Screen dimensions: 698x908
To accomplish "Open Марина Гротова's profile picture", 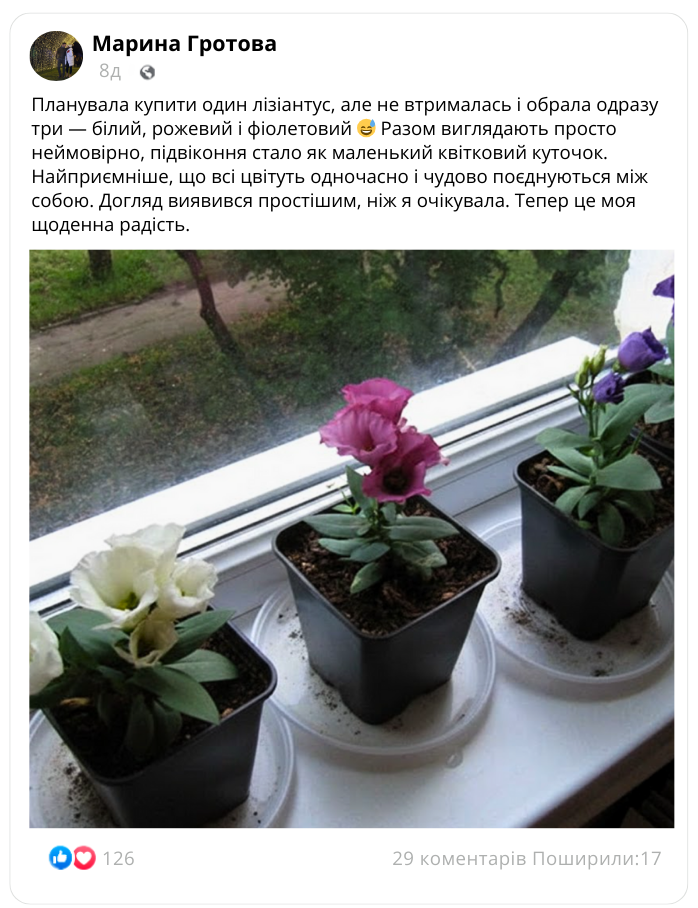I will [56, 56].
